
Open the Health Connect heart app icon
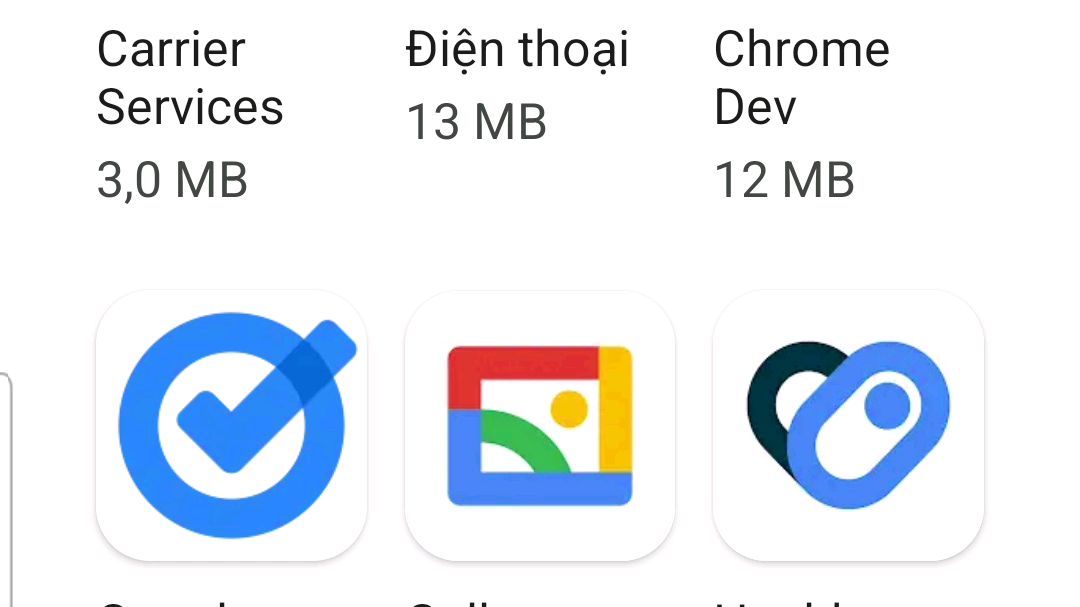(x=848, y=425)
